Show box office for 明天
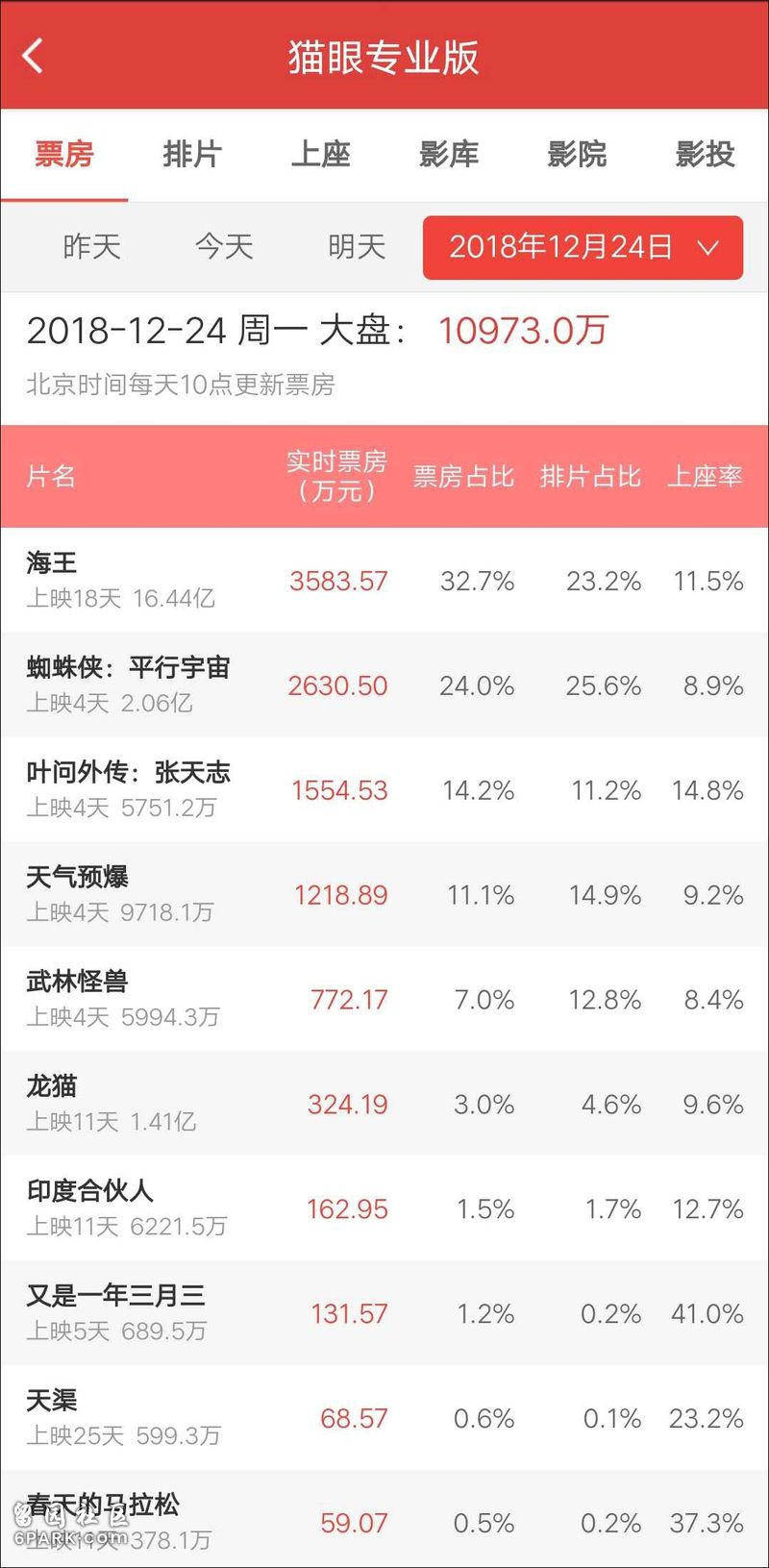The image size is (769, 1568). [x=357, y=247]
